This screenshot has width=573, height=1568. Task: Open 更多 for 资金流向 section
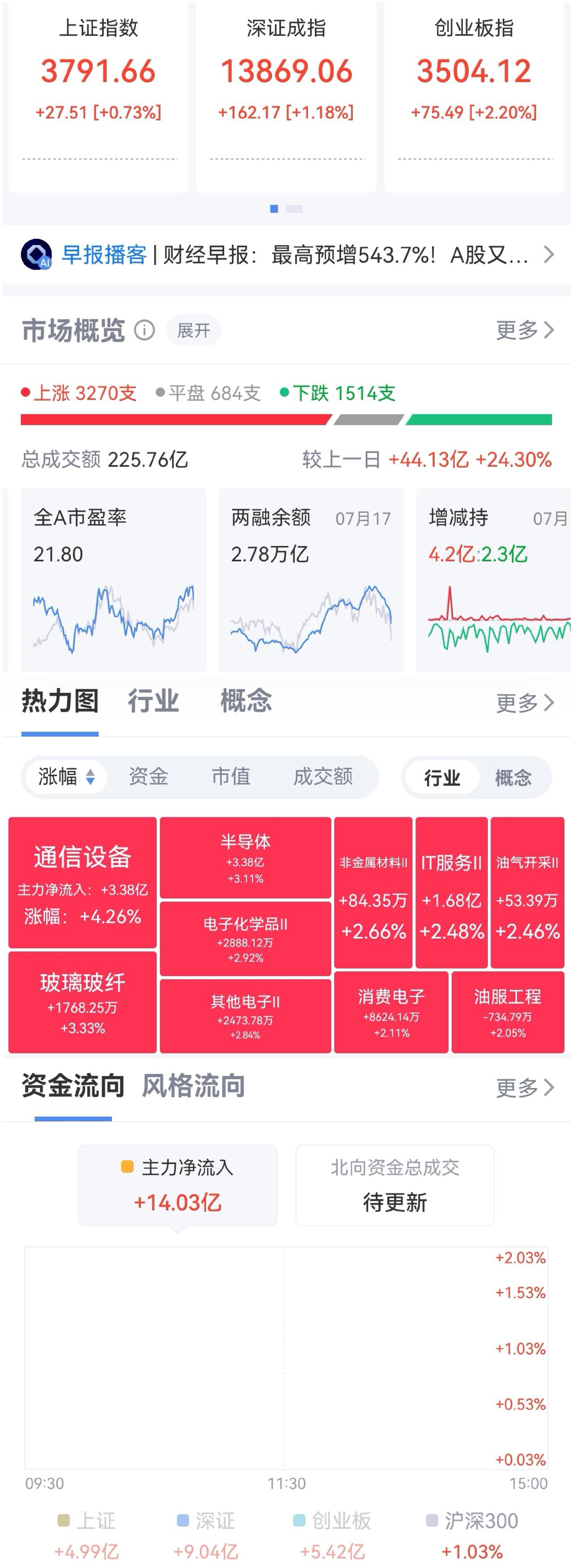tap(525, 1088)
